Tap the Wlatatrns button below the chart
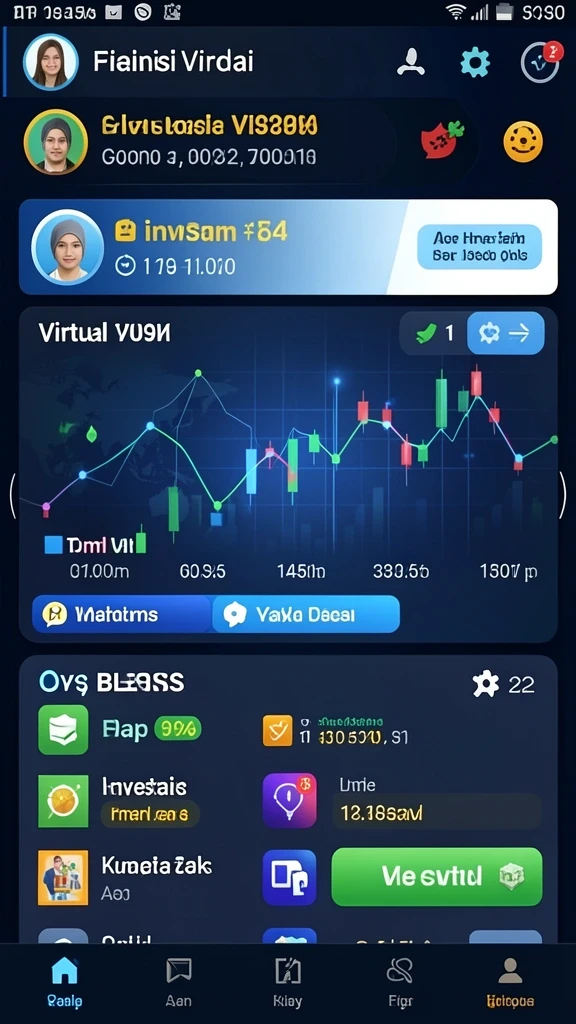 tap(121, 614)
